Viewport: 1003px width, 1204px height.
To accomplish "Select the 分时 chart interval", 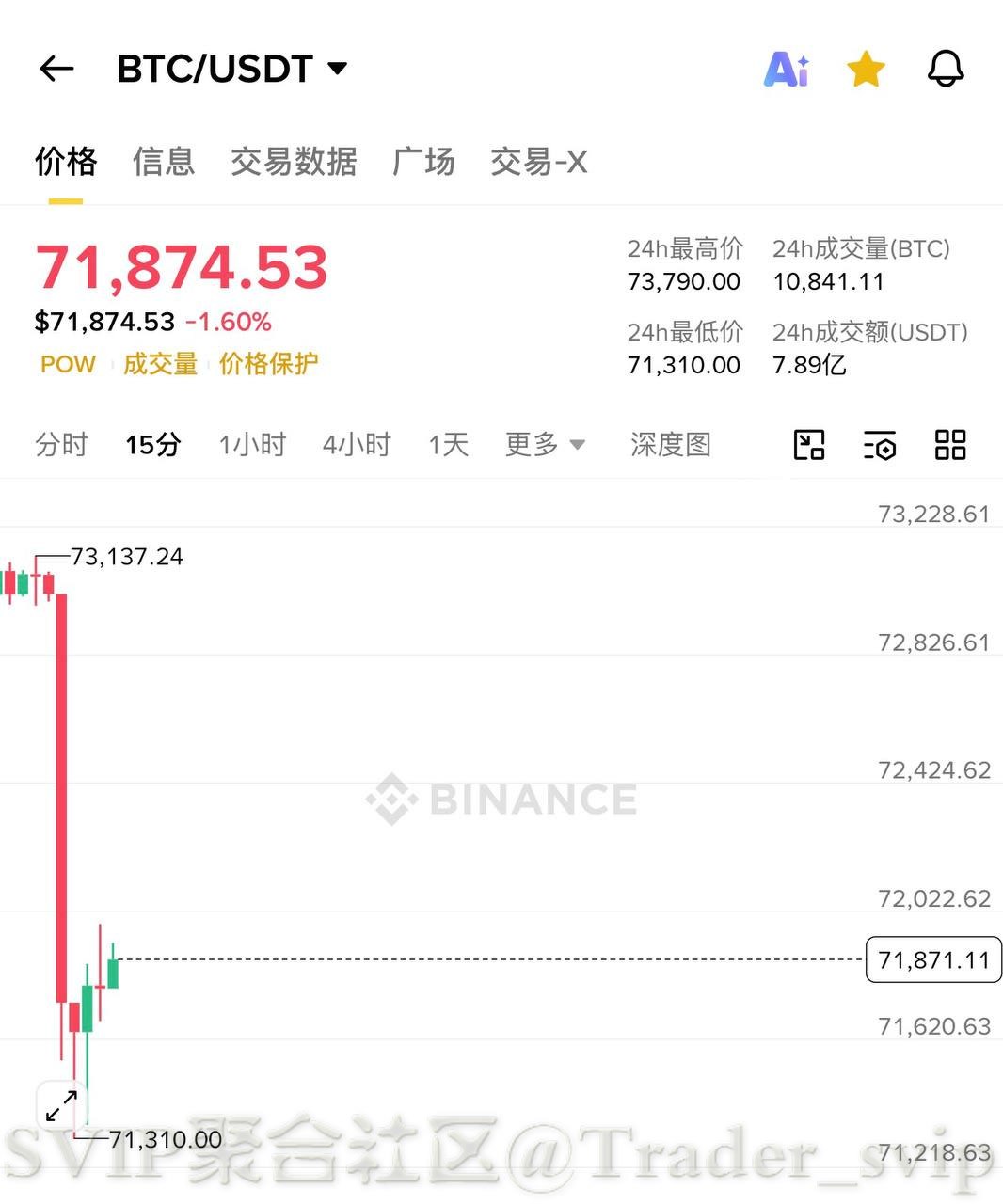I will [61, 444].
